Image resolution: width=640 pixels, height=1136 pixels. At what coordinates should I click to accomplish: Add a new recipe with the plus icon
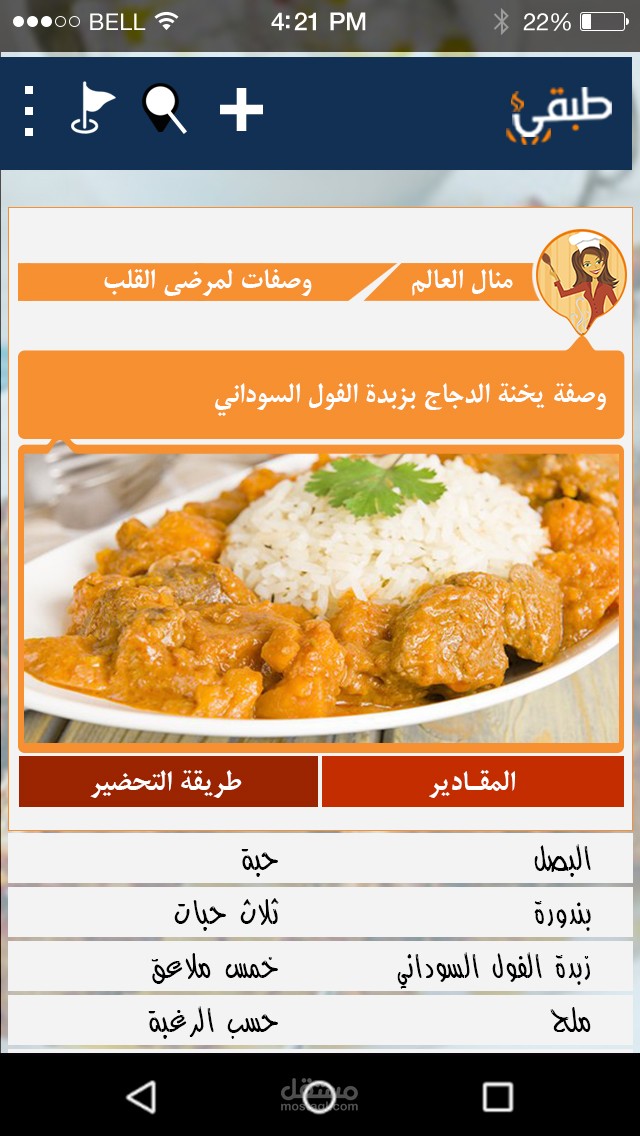(241, 111)
